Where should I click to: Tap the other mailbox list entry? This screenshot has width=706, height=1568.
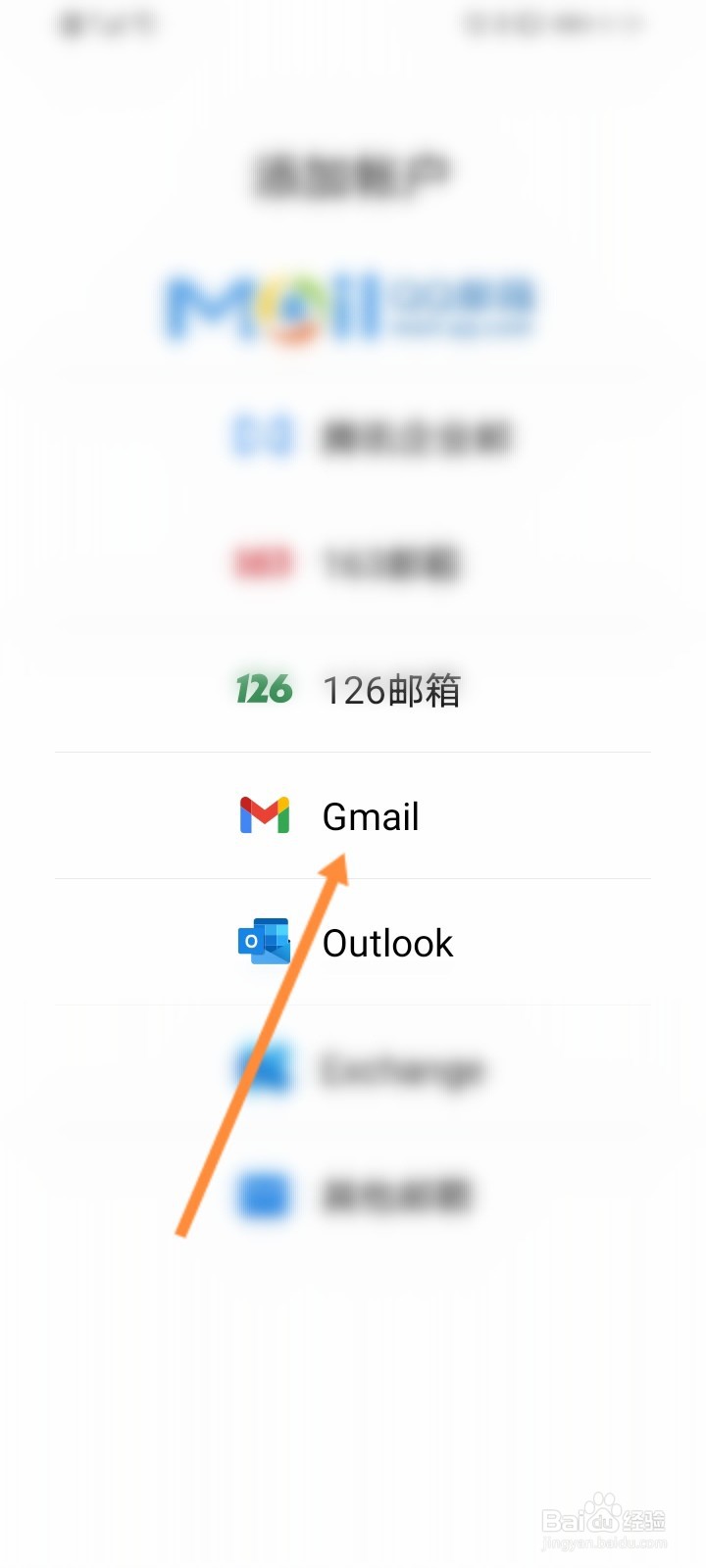(392, 1194)
